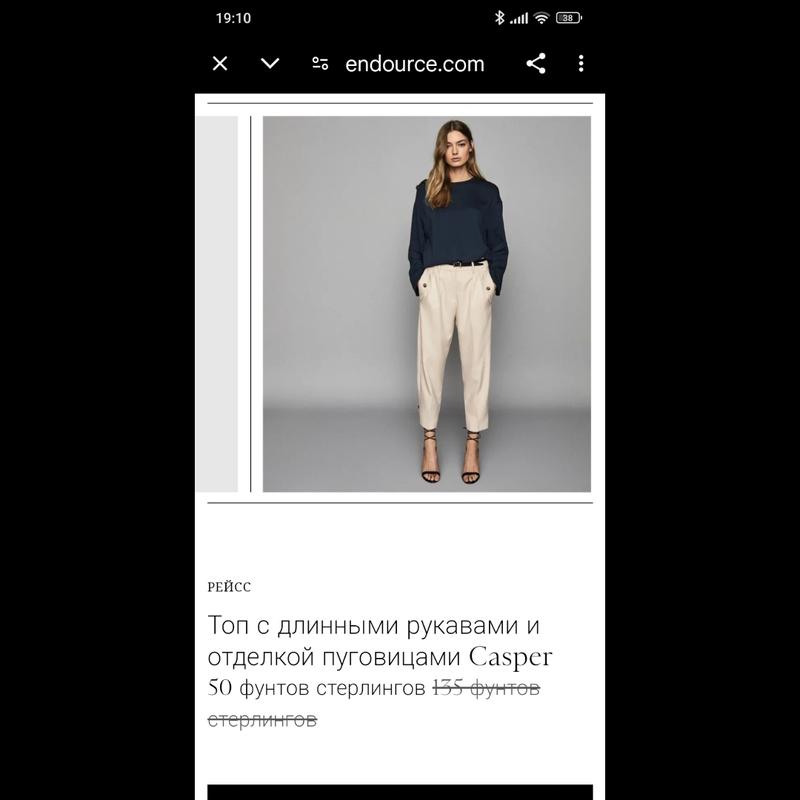Share this page
The image size is (800, 800).
(536, 64)
